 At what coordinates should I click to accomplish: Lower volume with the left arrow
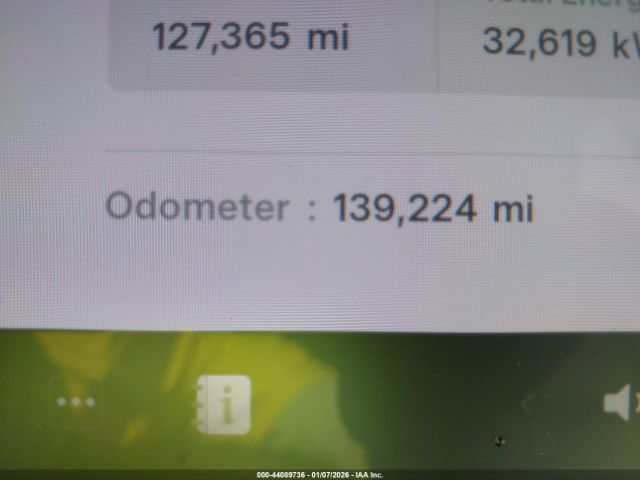[528, 404]
